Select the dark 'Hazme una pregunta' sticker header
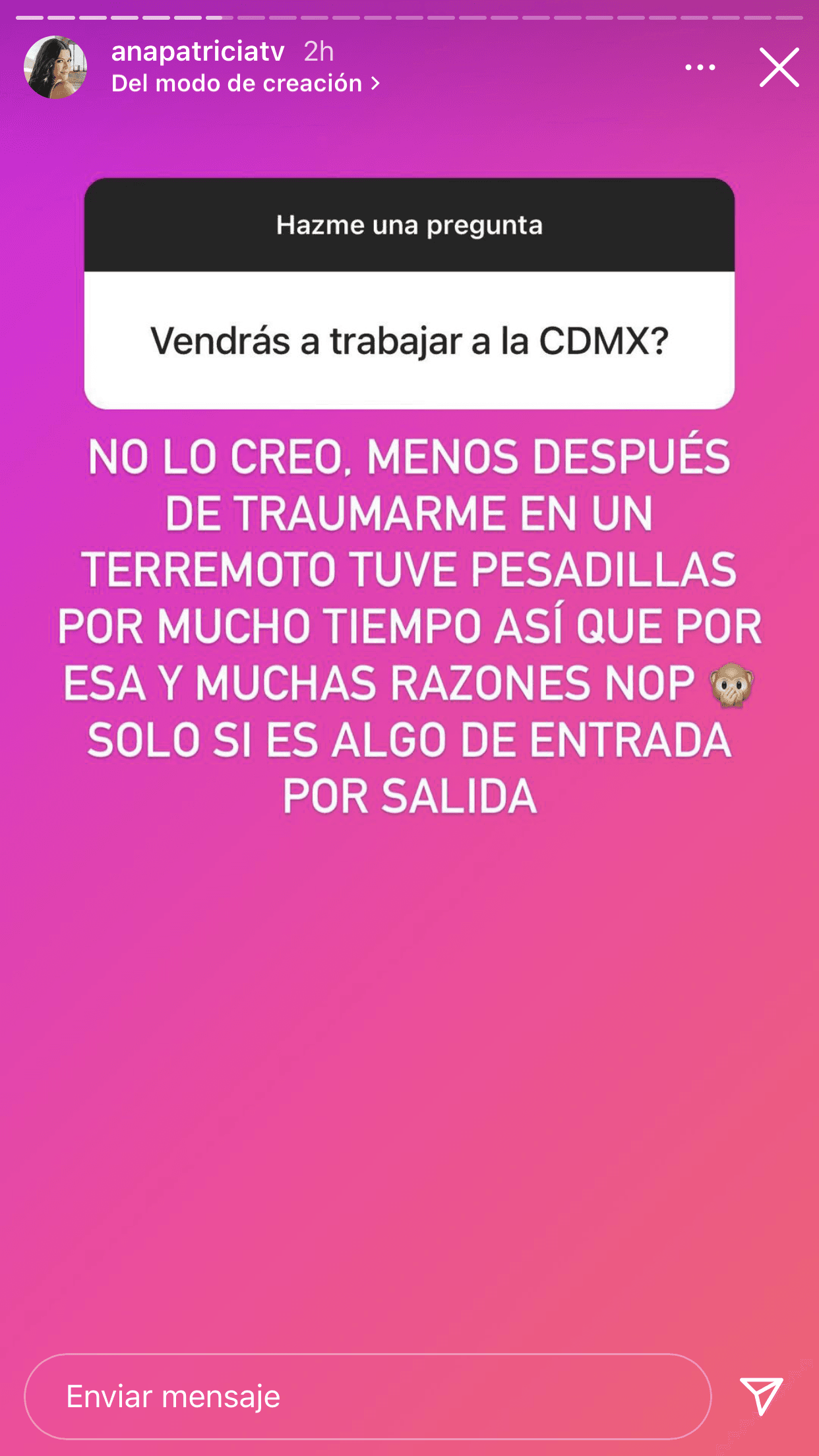The height and width of the screenshot is (1456, 819). 409,225
